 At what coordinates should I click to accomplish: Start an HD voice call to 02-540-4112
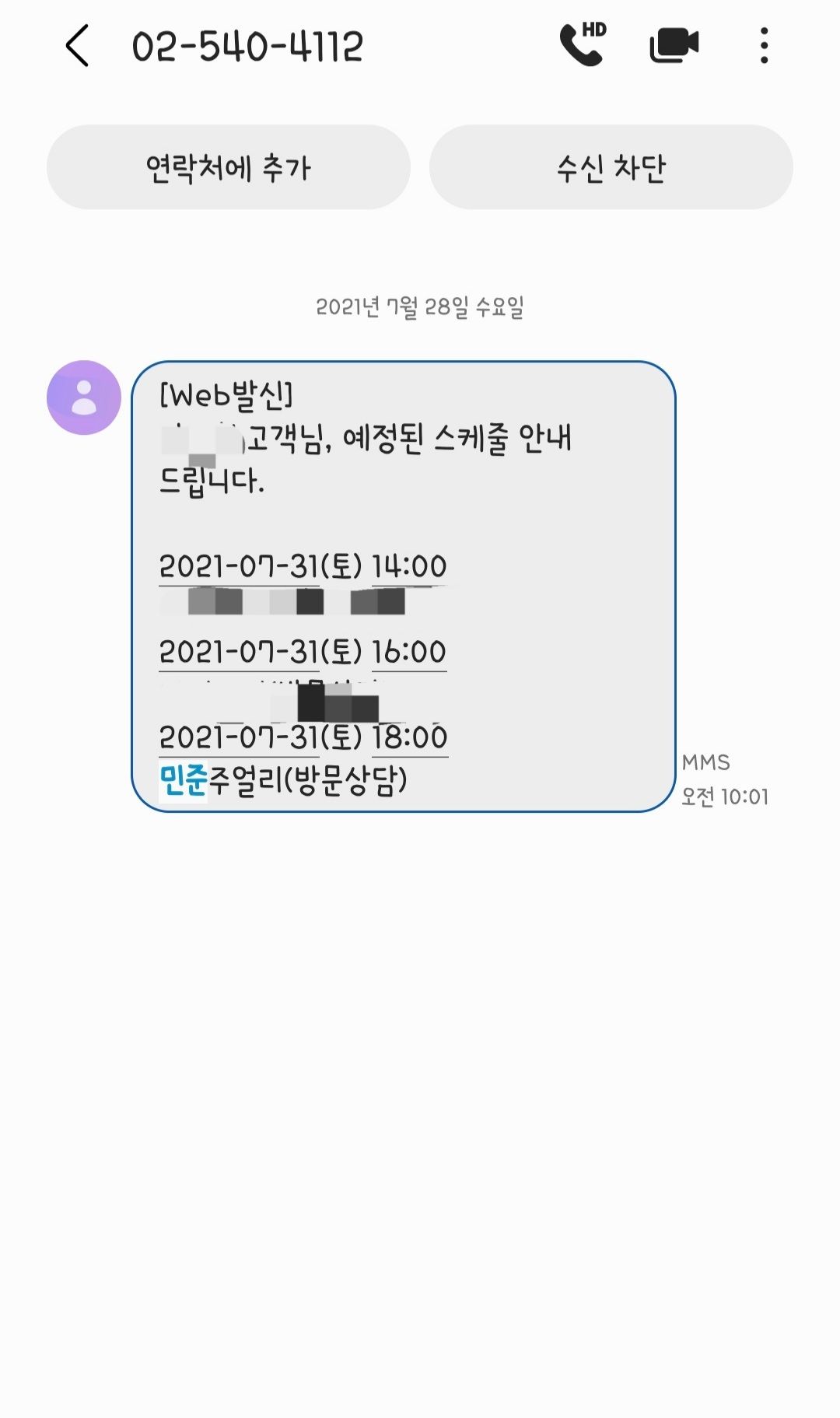pyautogui.click(x=583, y=44)
